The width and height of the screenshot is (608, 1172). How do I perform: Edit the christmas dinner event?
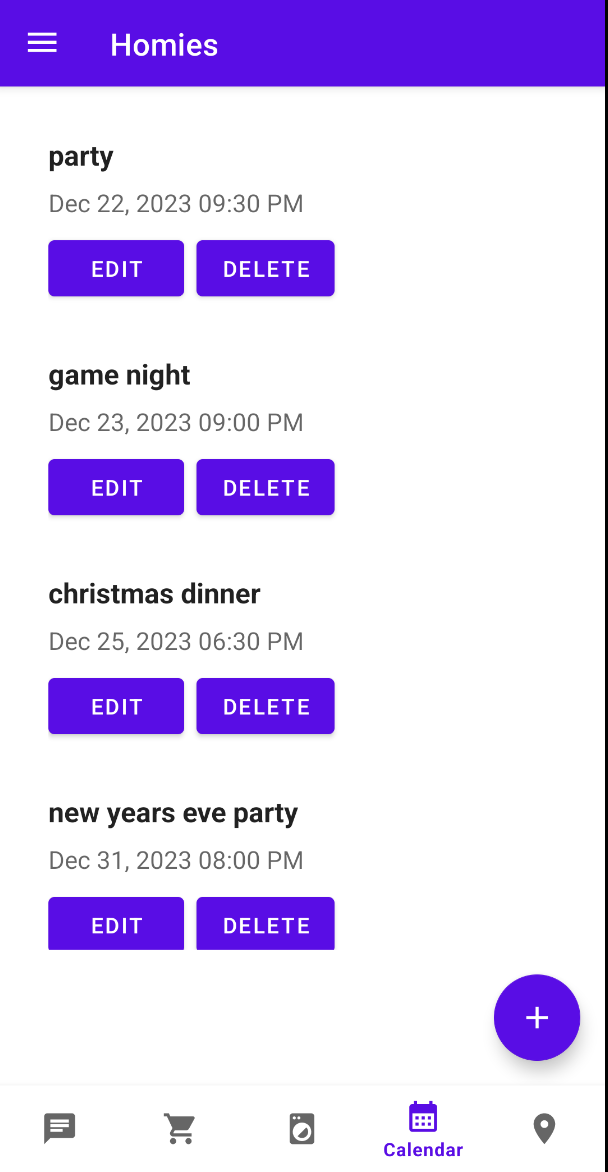point(116,706)
